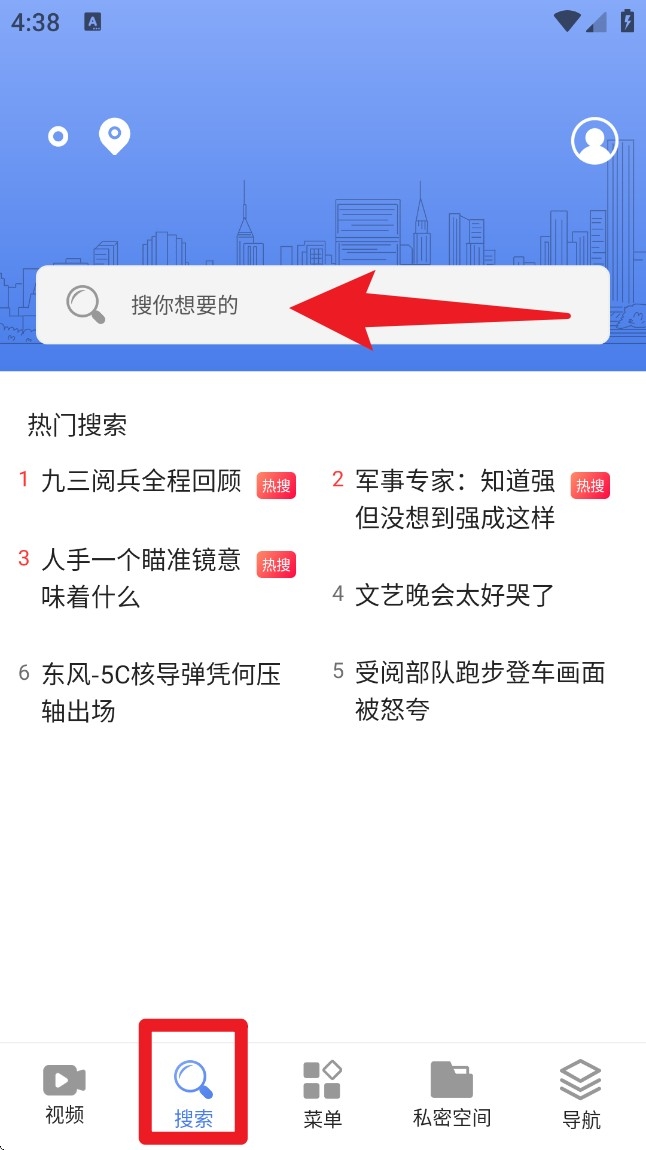Select the 搜索 tab
The width and height of the screenshot is (646, 1150).
pyautogui.click(x=193, y=1095)
